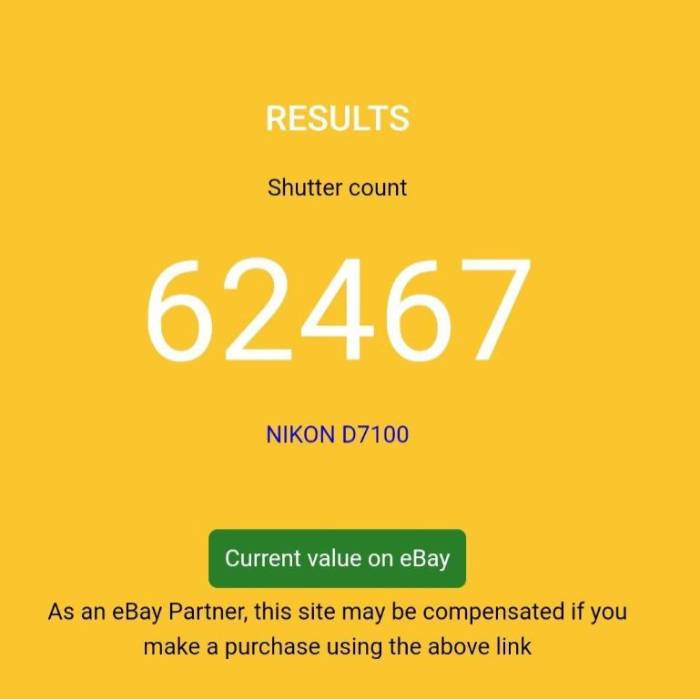The width and height of the screenshot is (700, 700).
Task: Open the NIKON D7100 link
Action: point(337,435)
